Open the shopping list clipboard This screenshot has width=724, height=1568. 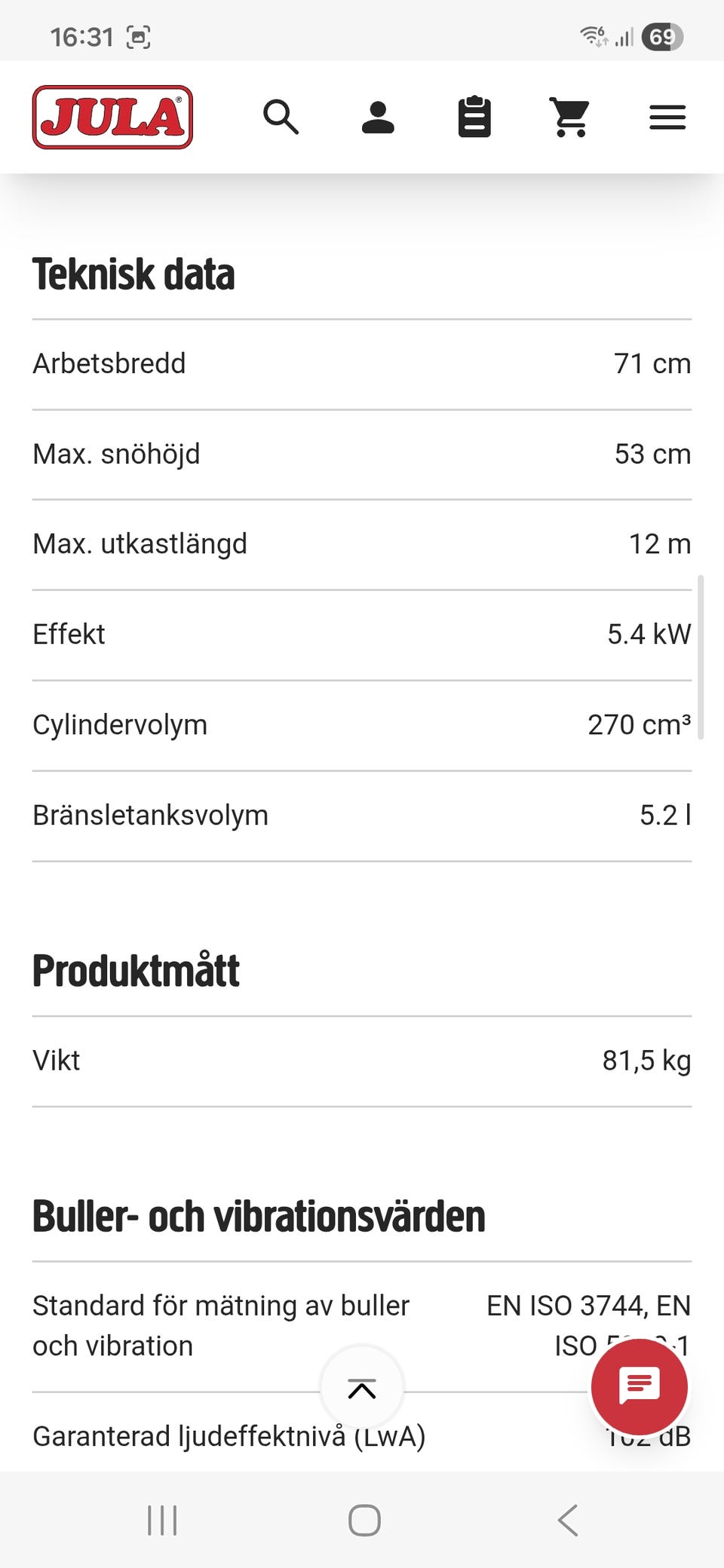474,117
